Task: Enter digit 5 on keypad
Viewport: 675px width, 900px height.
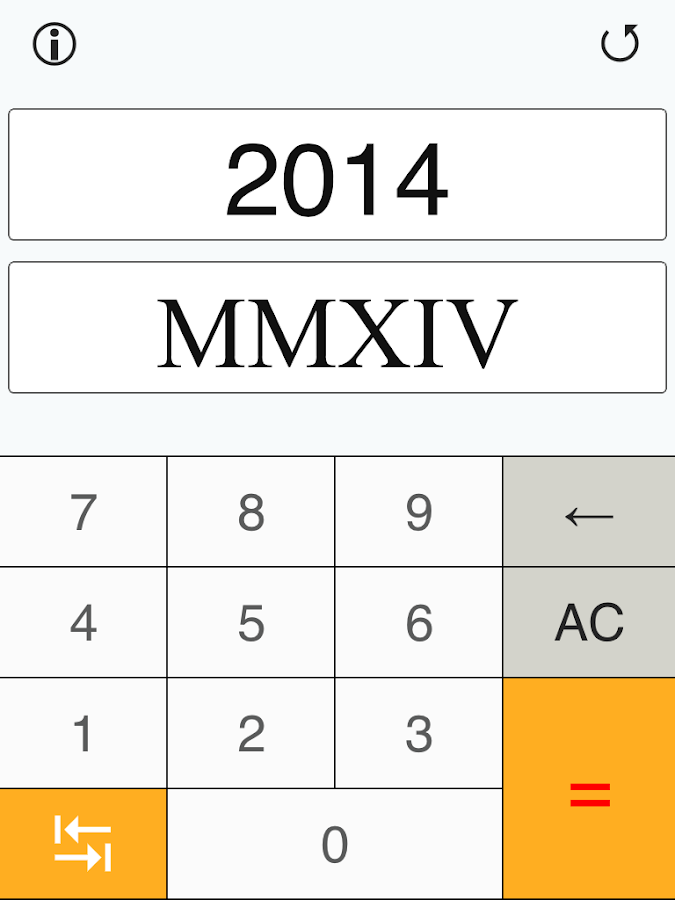Action: [251, 623]
